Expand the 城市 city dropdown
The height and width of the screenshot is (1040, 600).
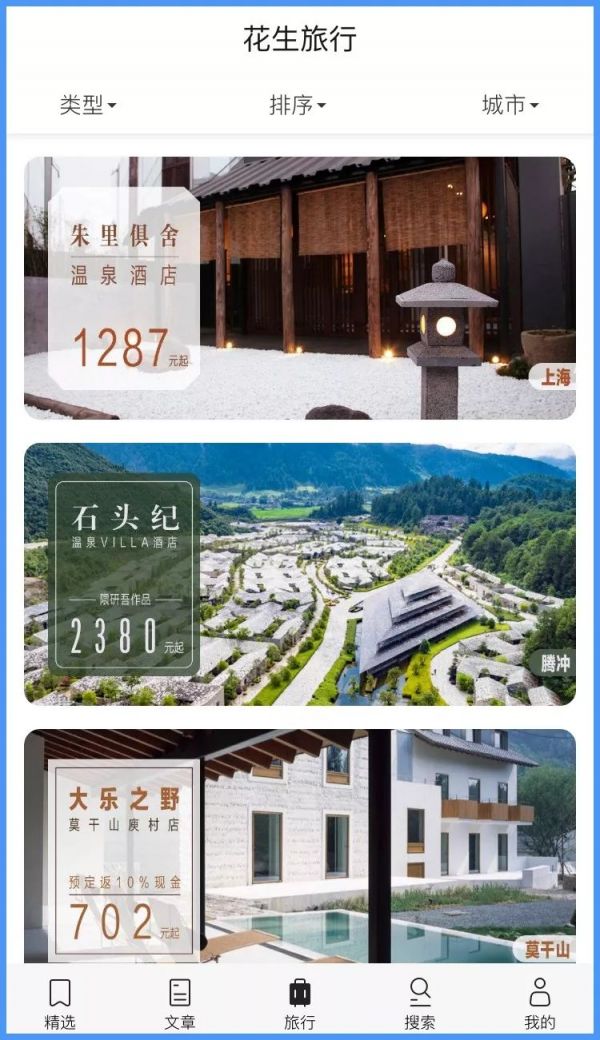point(510,105)
